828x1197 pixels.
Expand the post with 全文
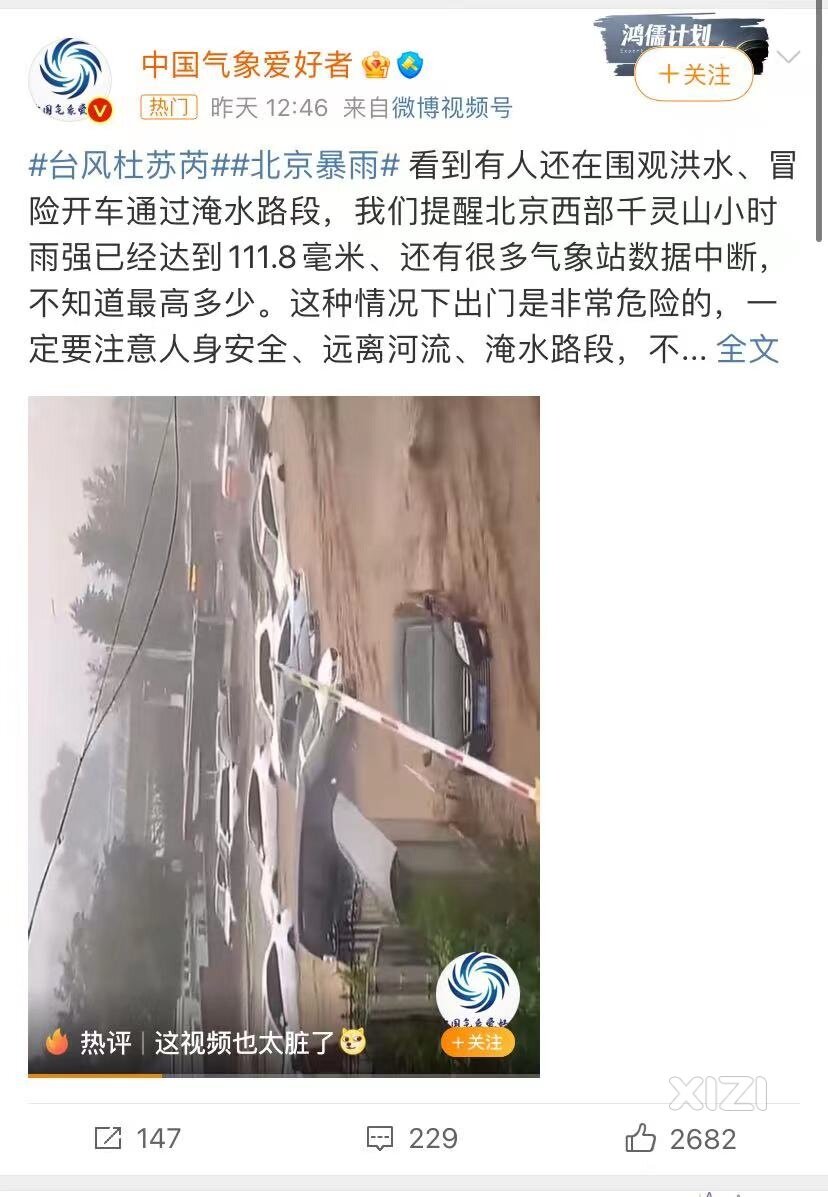pos(747,349)
